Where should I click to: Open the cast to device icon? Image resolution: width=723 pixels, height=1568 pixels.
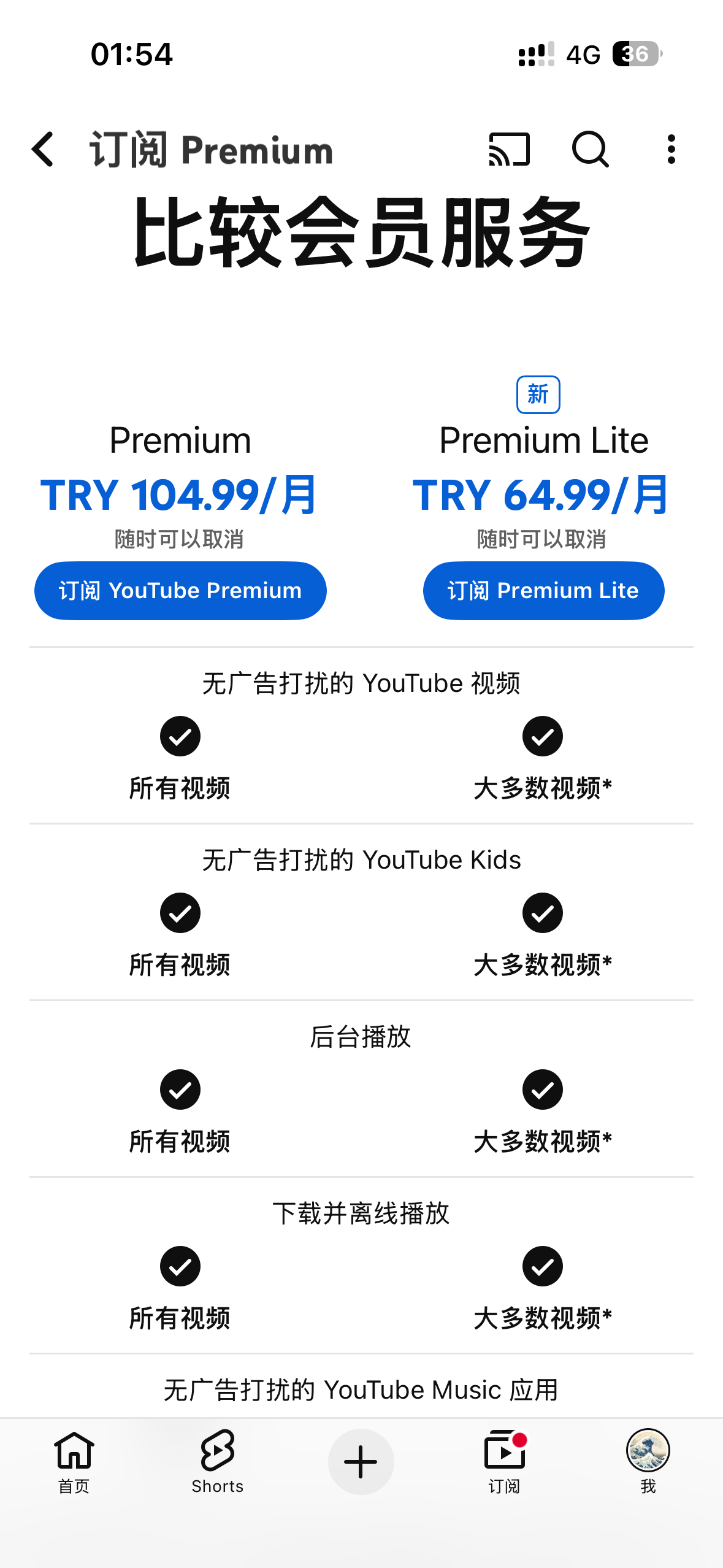click(x=509, y=149)
